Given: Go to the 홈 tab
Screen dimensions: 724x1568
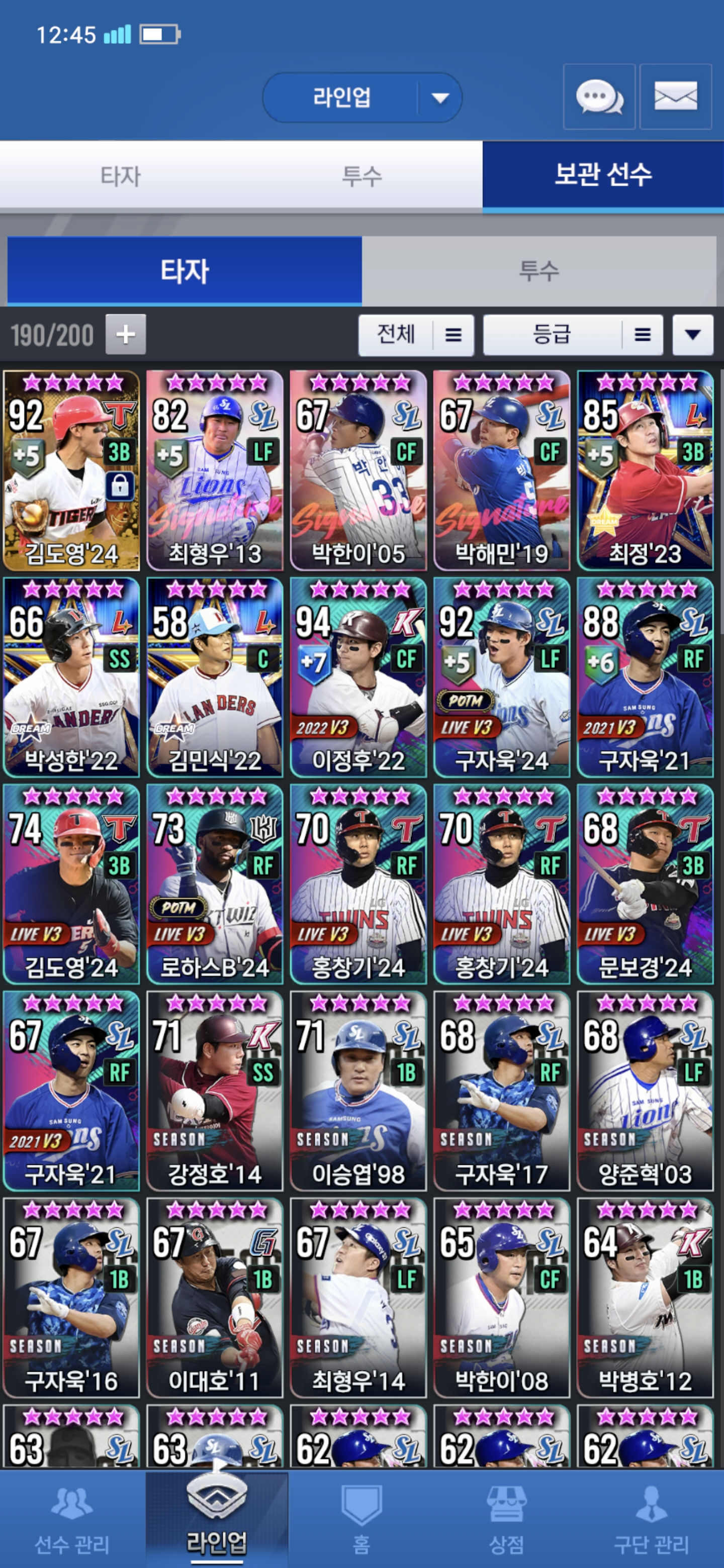Looking at the screenshot, I should pos(361,1520).
